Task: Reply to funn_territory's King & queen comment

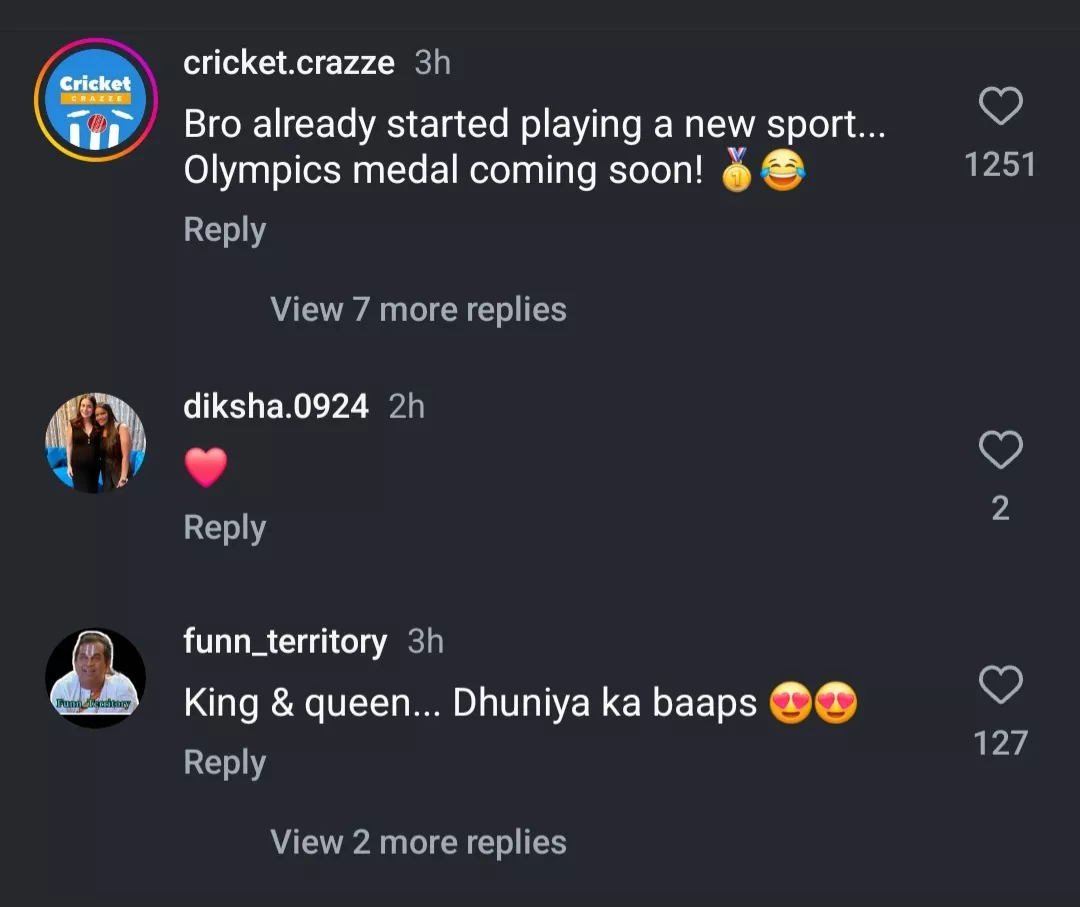Action: pyautogui.click(x=225, y=763)
